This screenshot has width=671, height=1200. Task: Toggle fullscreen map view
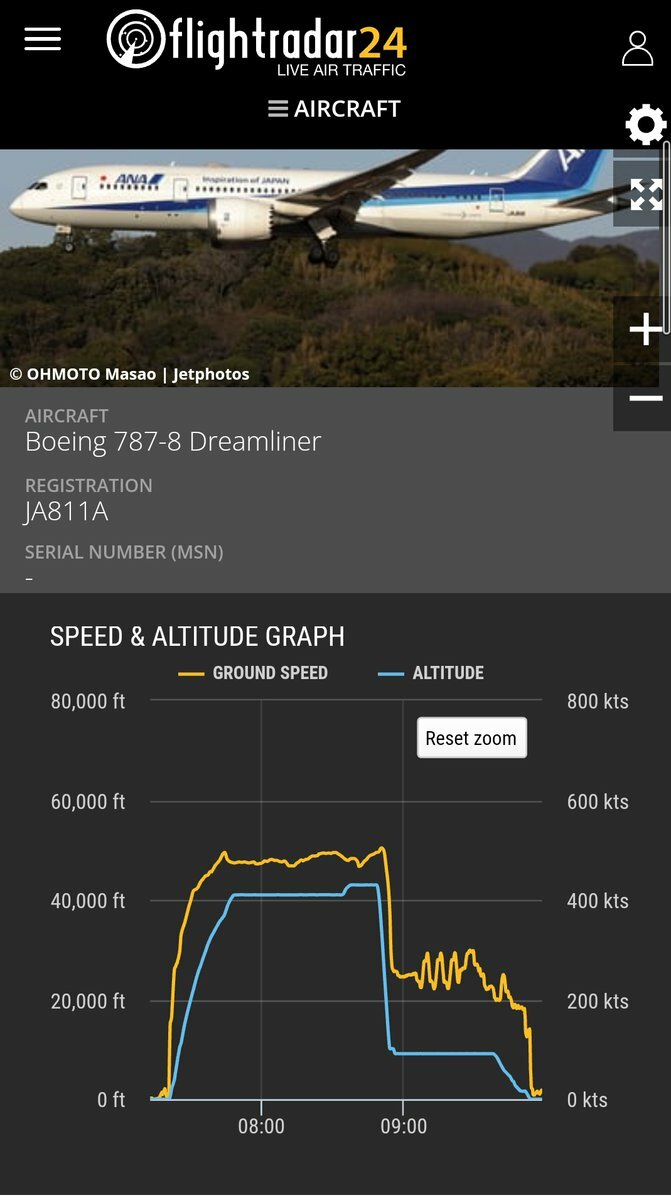click(645, 194)
